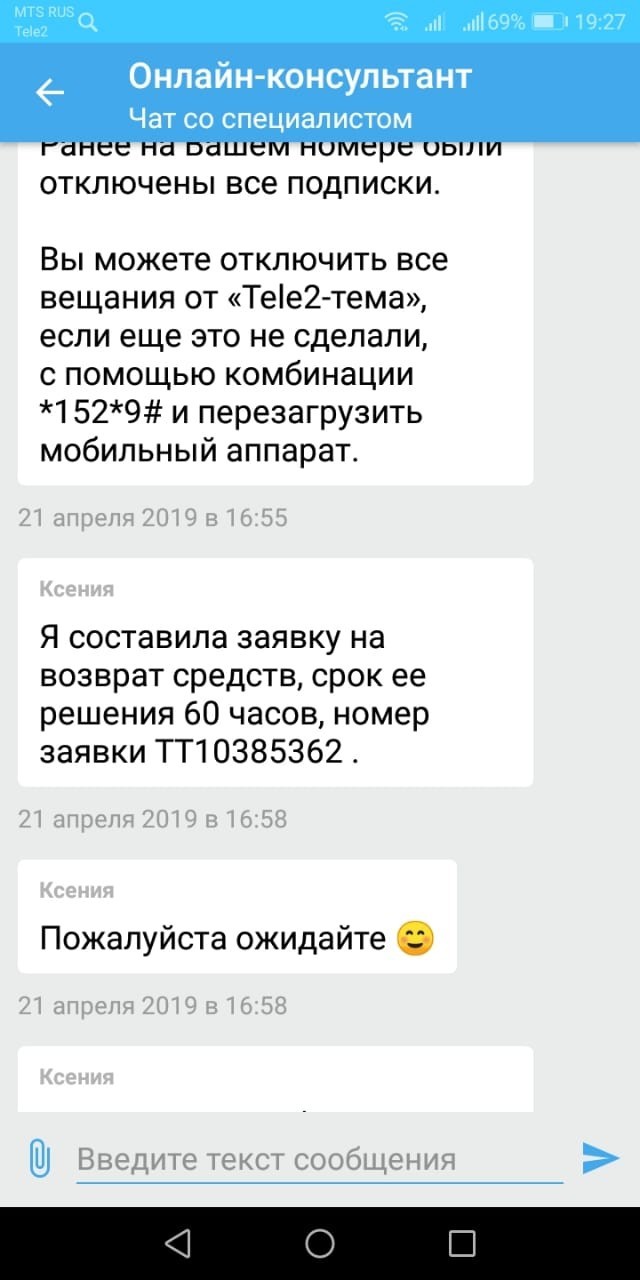Tap the system home button

[x=320, y=1243]
